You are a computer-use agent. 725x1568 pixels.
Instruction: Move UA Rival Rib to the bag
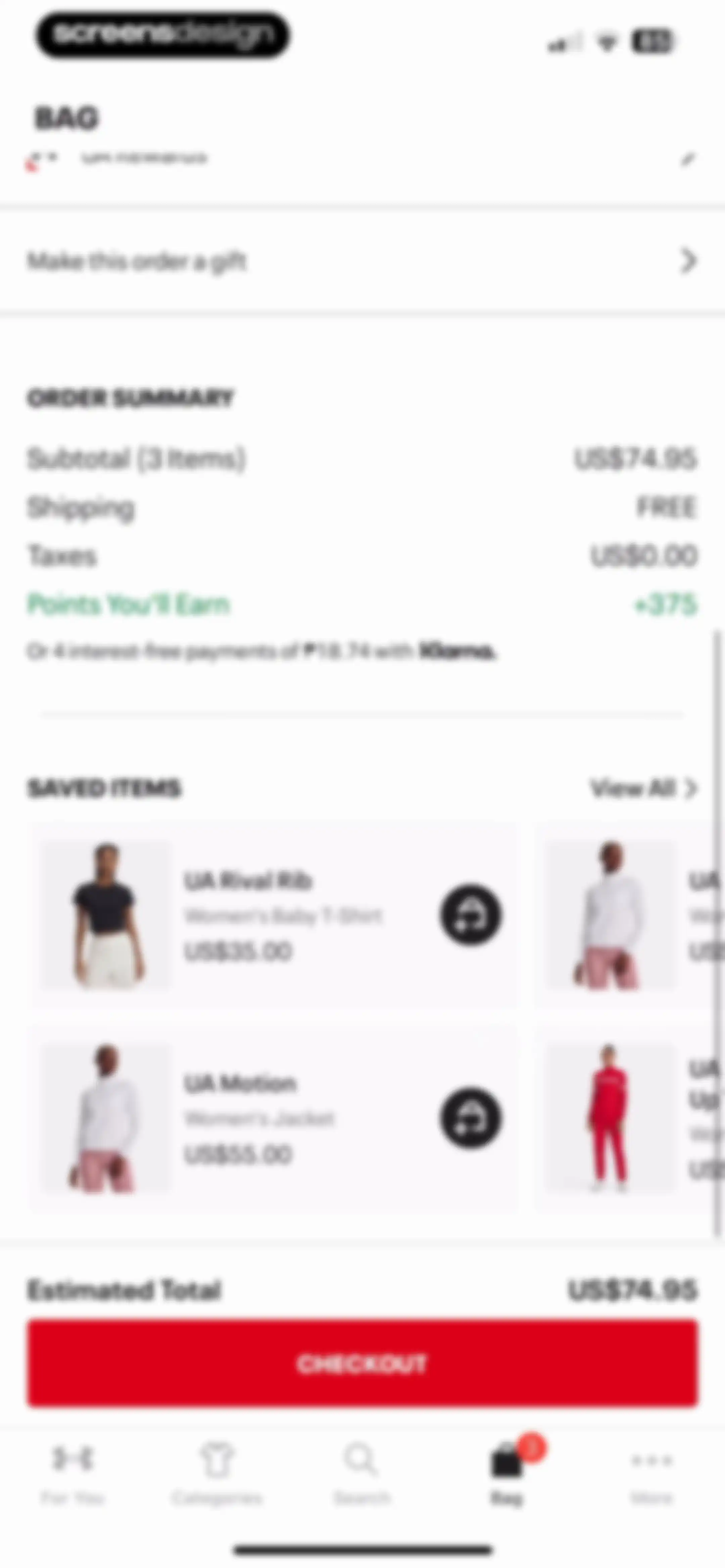471,914
